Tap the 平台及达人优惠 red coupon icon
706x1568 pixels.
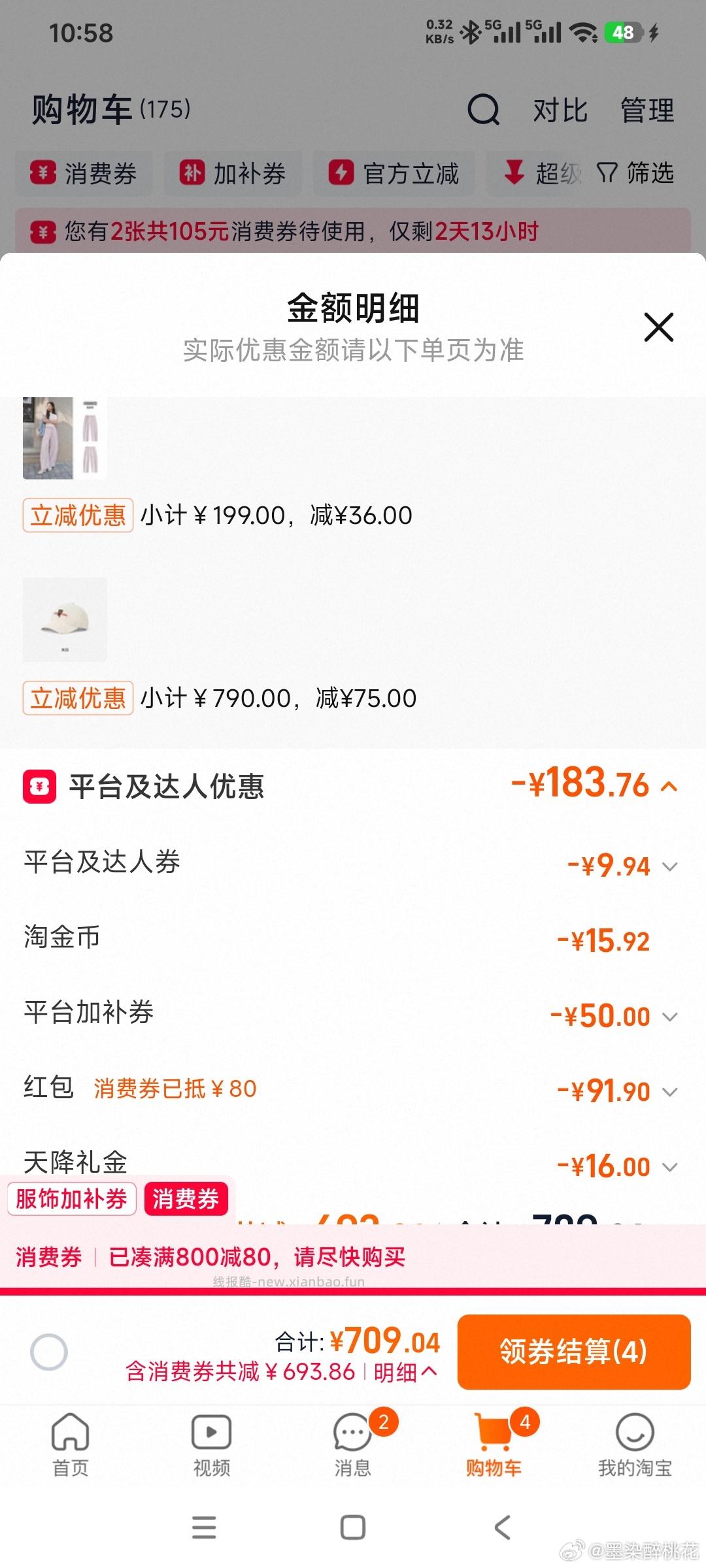tap(39, 786)
